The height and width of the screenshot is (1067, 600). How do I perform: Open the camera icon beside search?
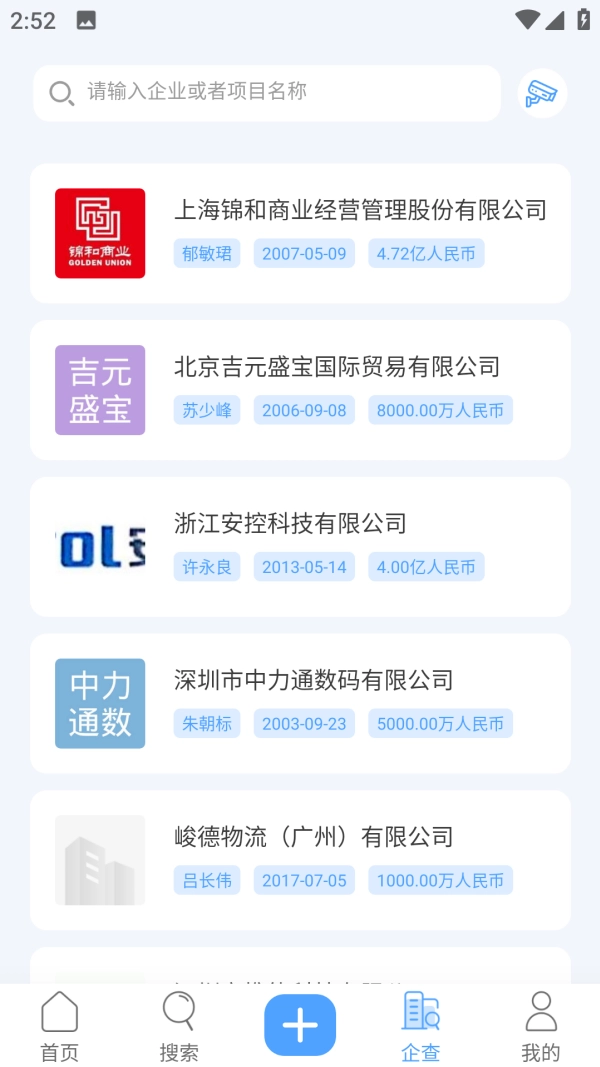point(542,94)
